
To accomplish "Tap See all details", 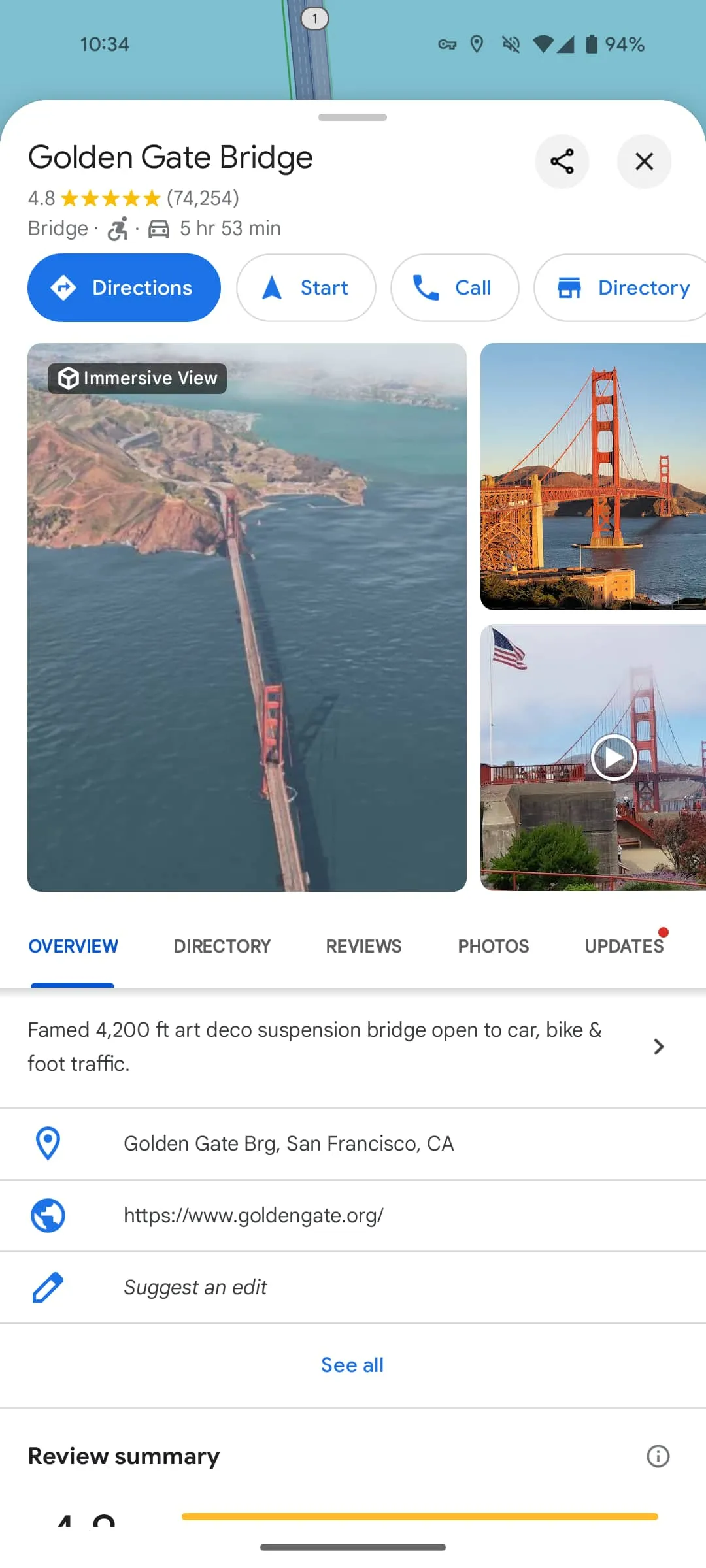I will pyautogui.click(x=352, y=1365).
